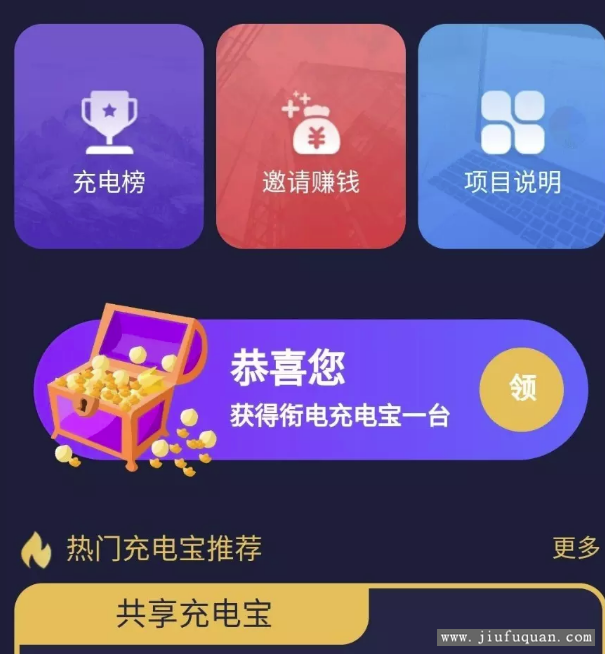View 更多 recommended power banks
This screenshot has height=654, width=605.
[x=576, y=548]
